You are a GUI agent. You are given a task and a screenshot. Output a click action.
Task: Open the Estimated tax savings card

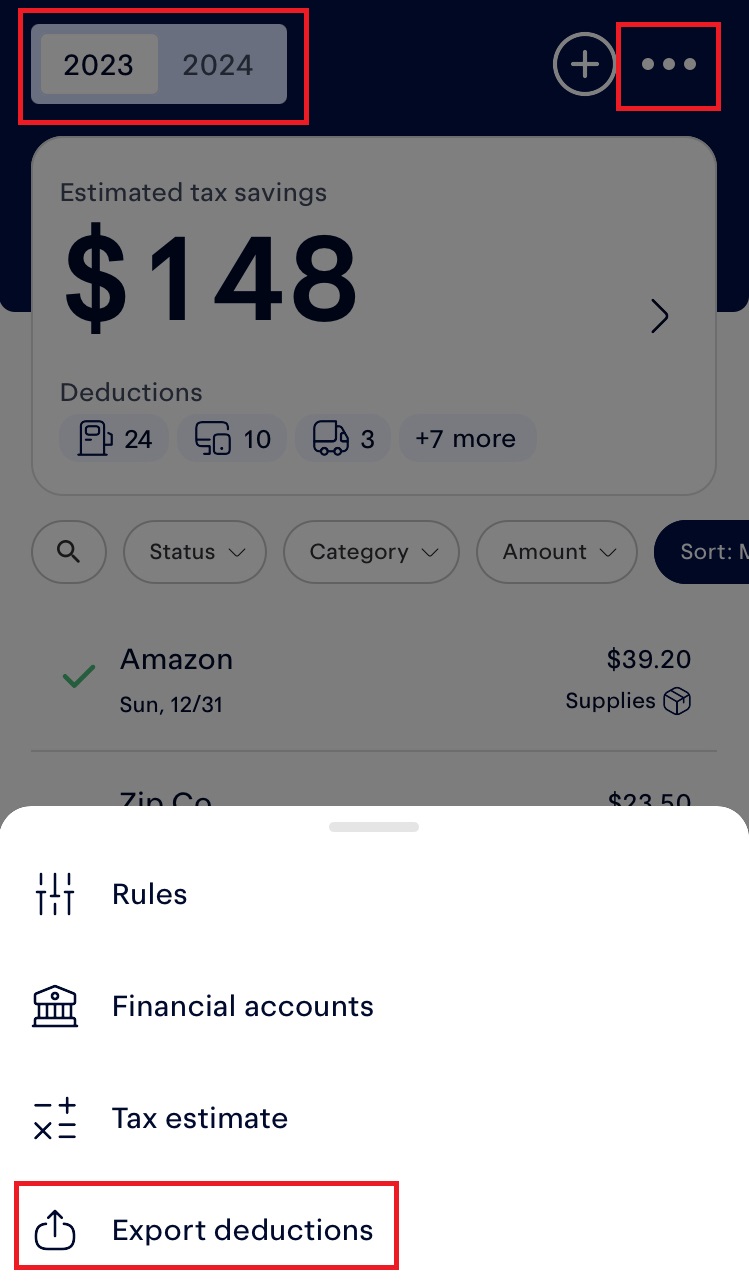tap(374, 316)
